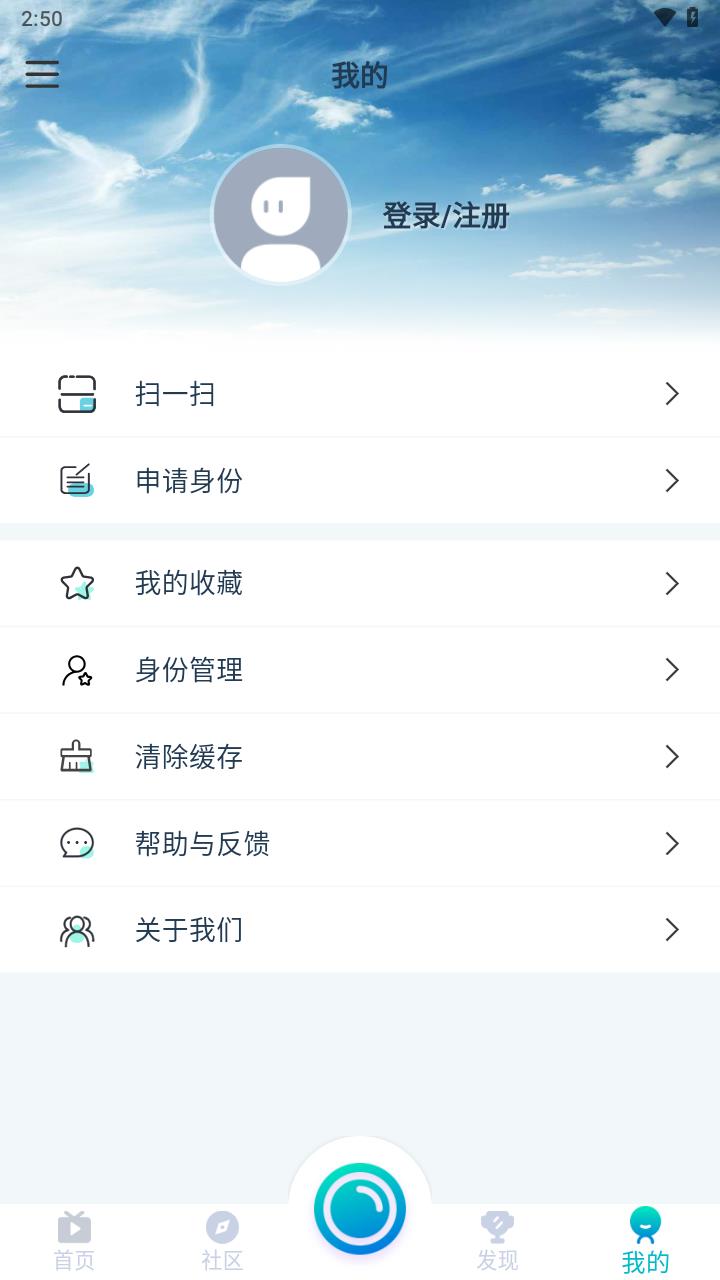The height and width of the screenshot is (1280, 720).
Task: Open the 发现 discovery tab
Action: click(x=497, y=1240)
